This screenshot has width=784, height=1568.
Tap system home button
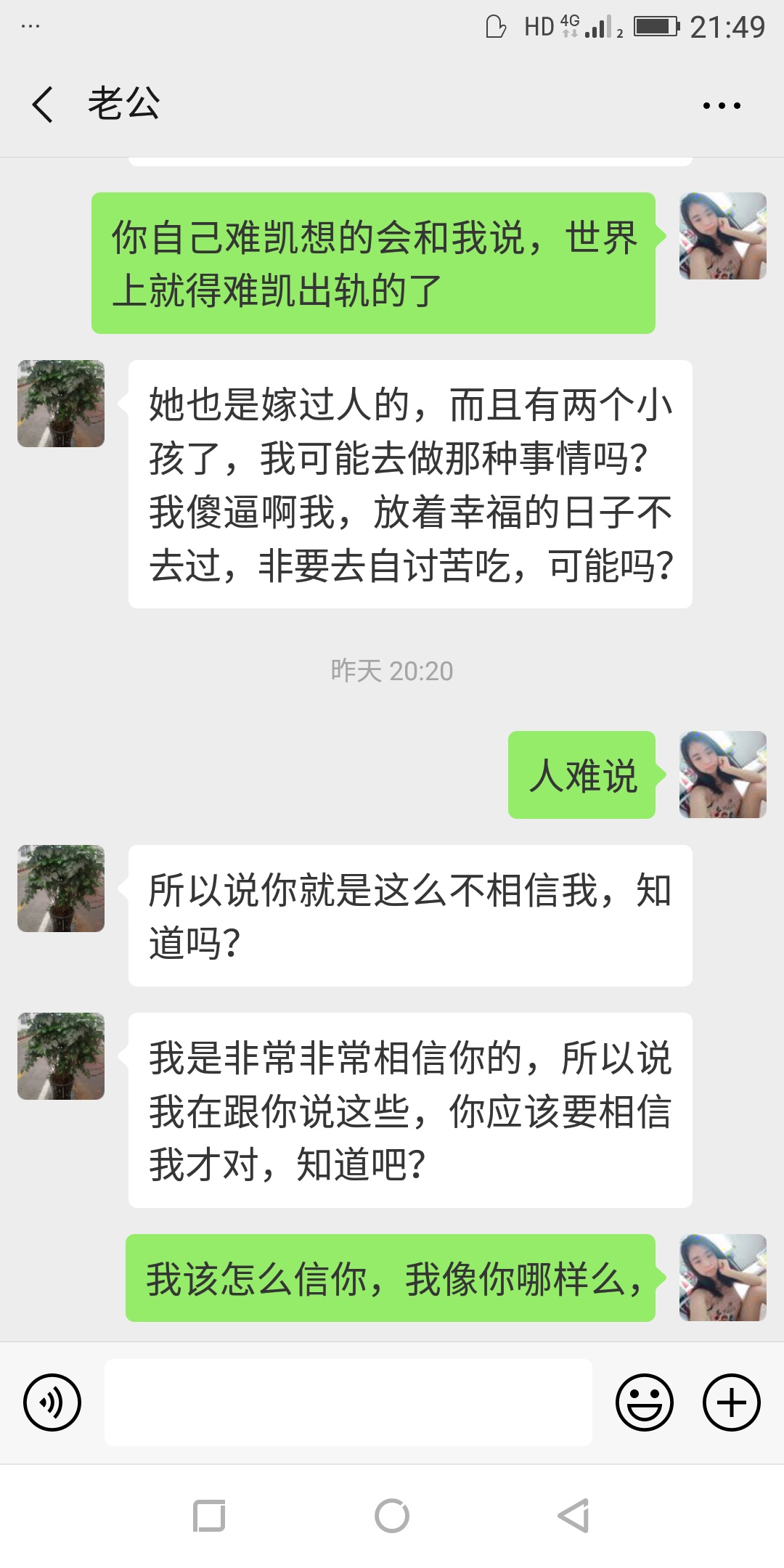tap(392, 1516)
